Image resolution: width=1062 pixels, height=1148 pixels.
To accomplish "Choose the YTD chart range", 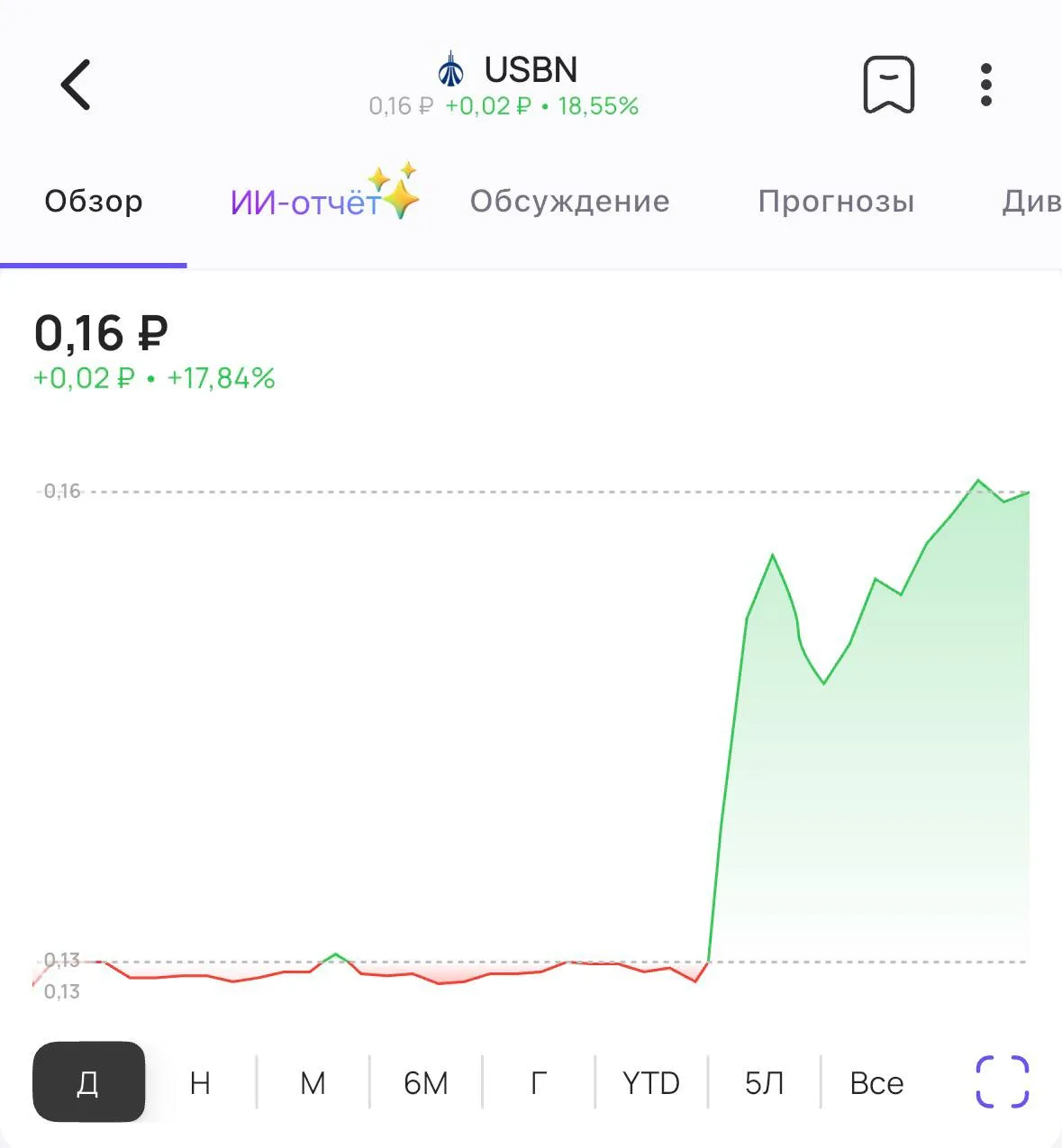I will point(651,1082).
